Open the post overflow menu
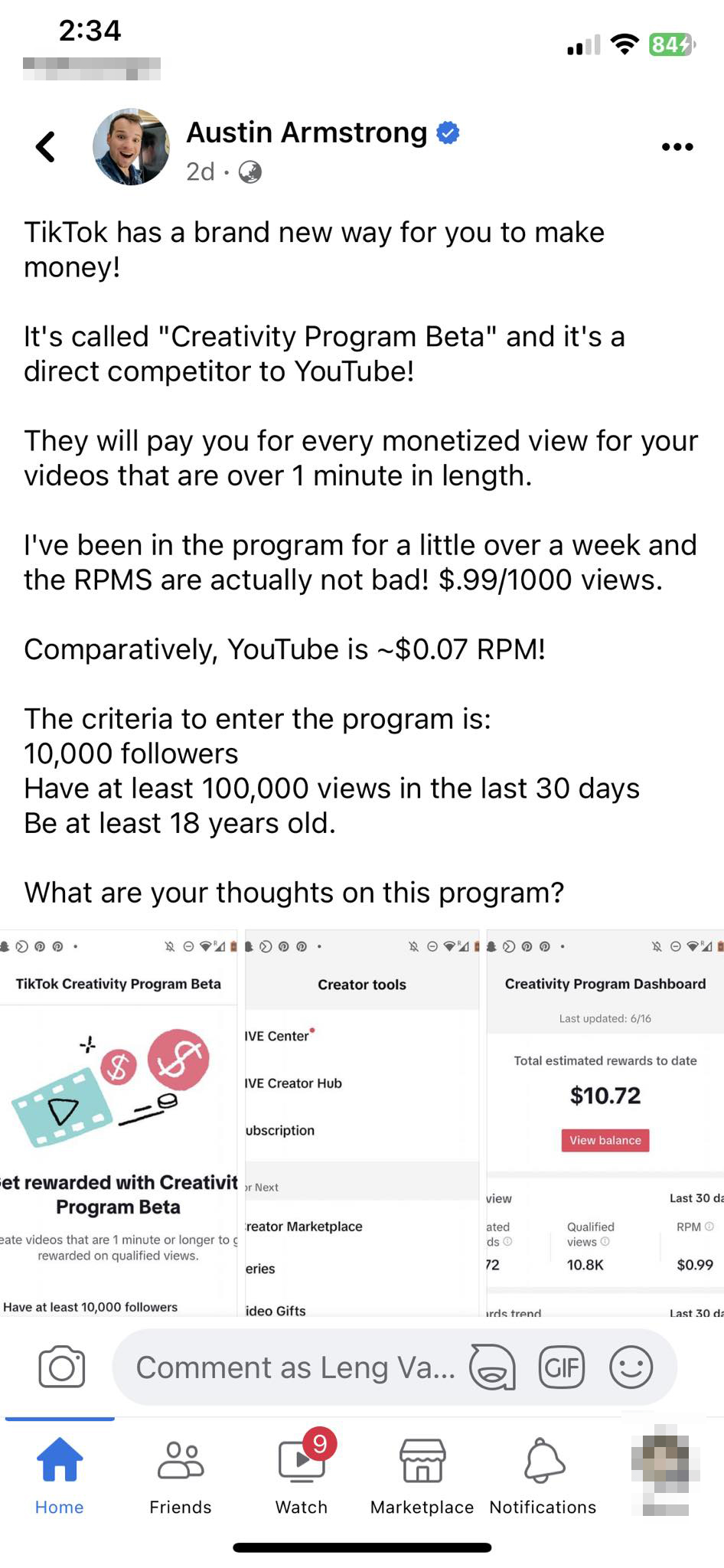This screenshot has height=1568, width=724. (677, 147)
